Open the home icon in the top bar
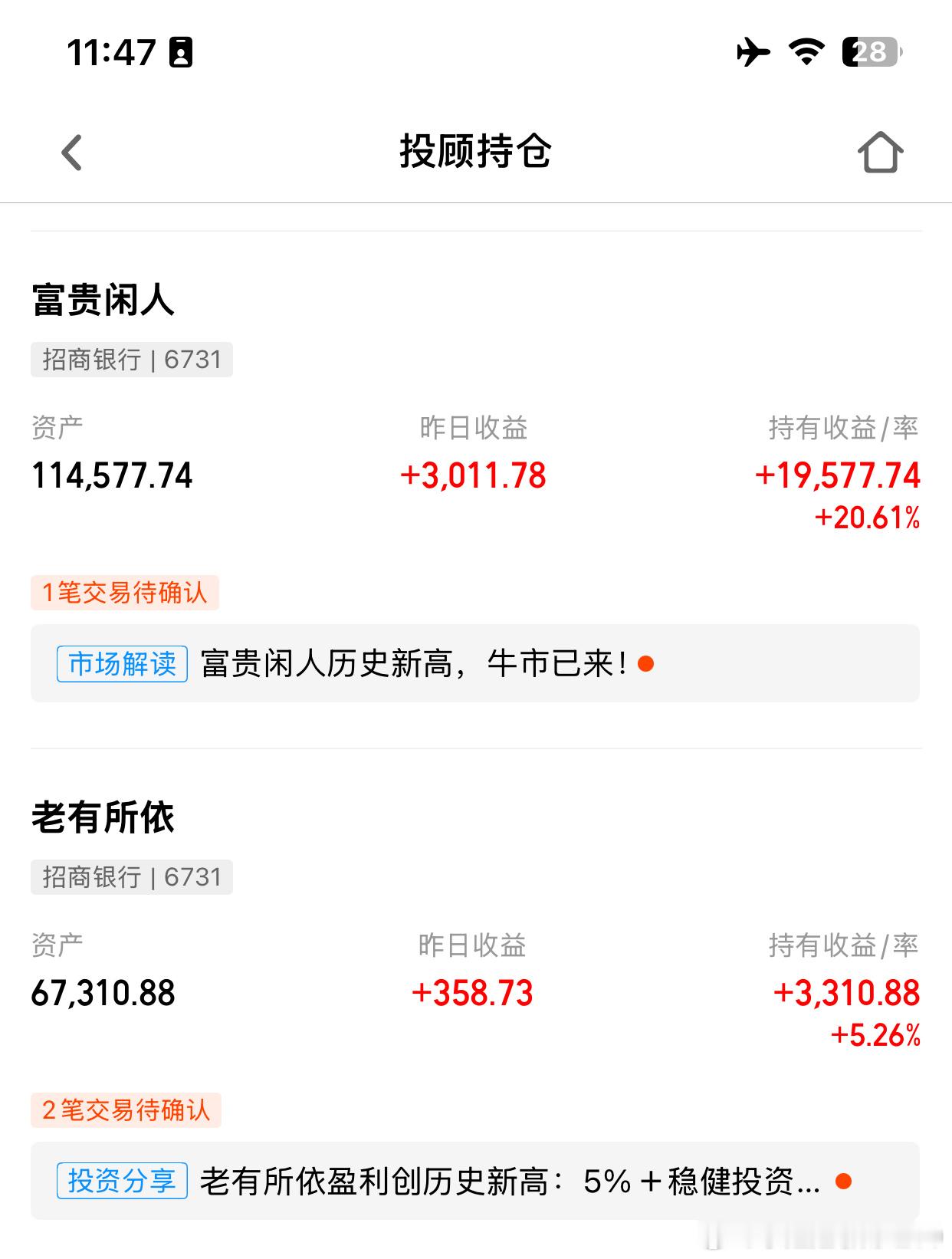 click(x=880, y=152)
